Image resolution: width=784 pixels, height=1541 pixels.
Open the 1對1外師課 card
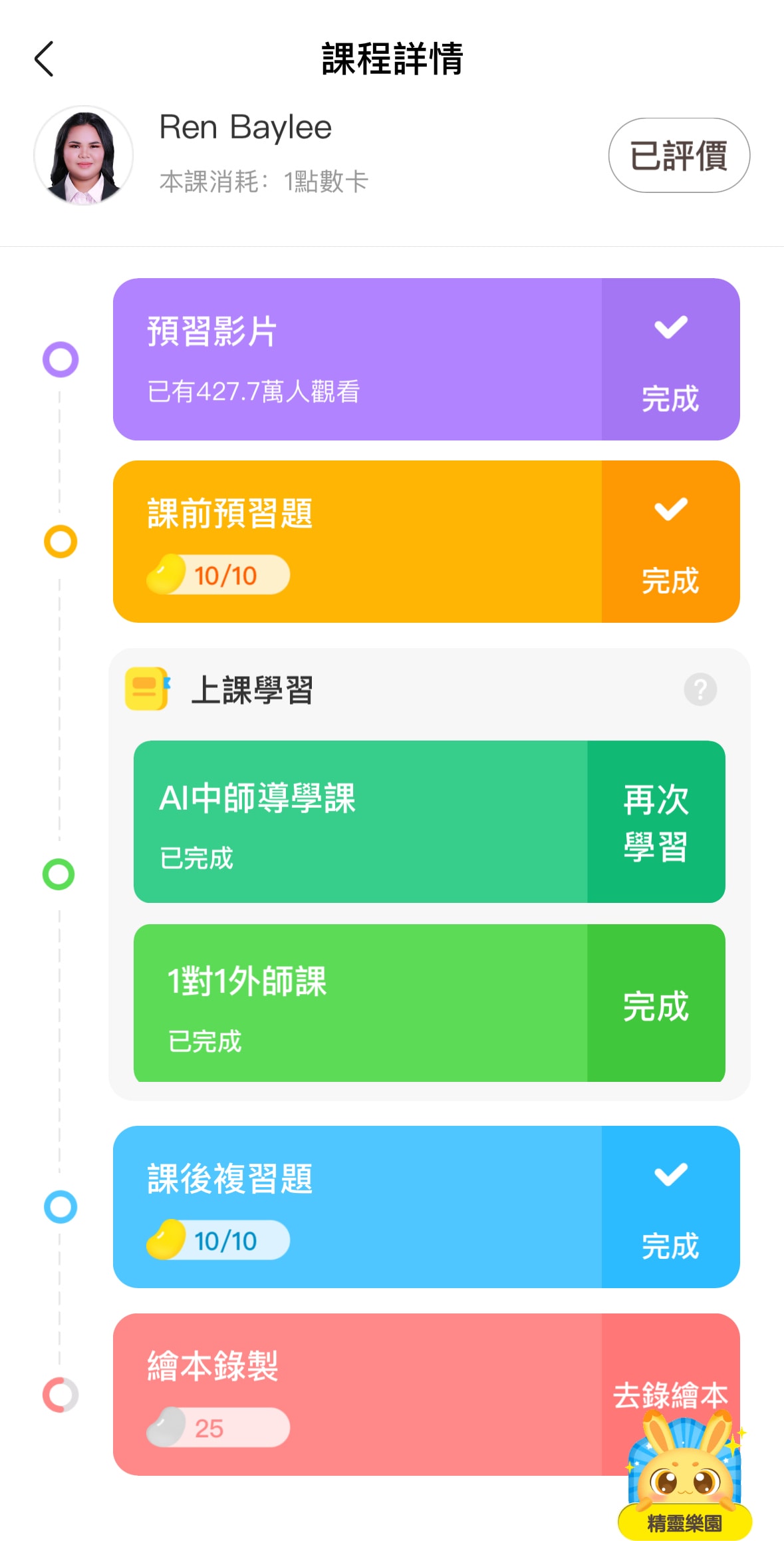pos(360,1003)
